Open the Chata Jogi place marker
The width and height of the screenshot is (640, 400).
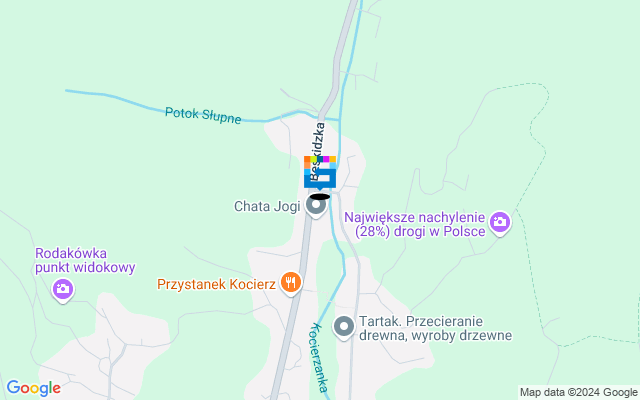click(317, 207)
